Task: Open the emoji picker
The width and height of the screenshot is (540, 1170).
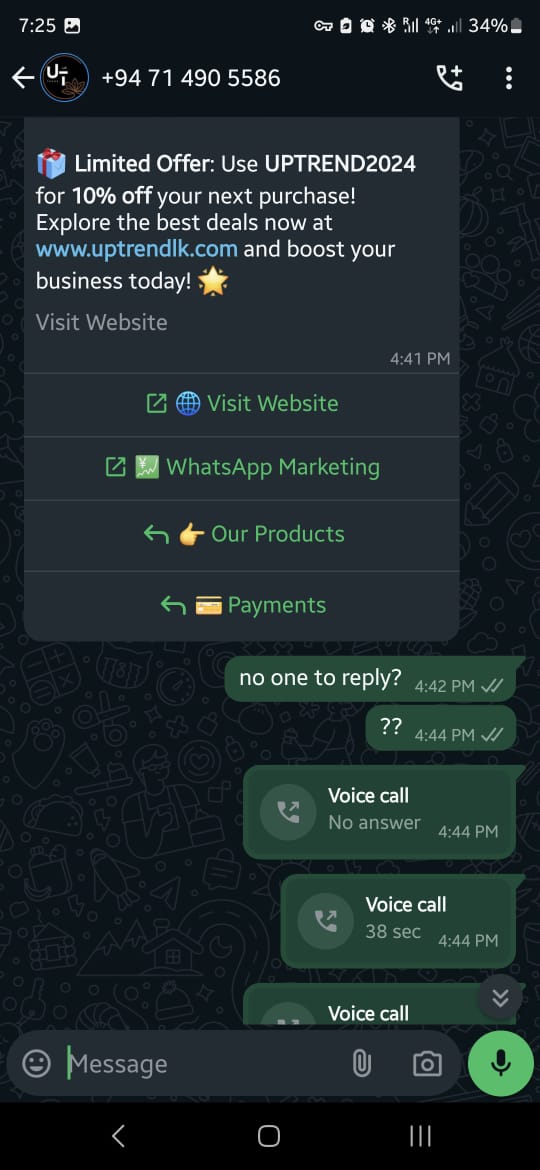Action: 37,1063
